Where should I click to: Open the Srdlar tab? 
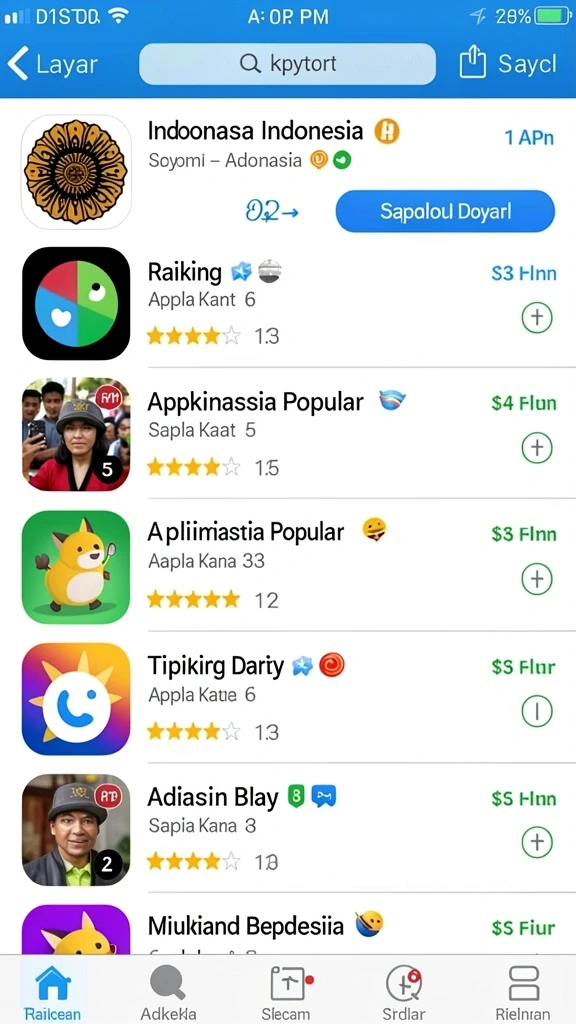pos(404,991)
